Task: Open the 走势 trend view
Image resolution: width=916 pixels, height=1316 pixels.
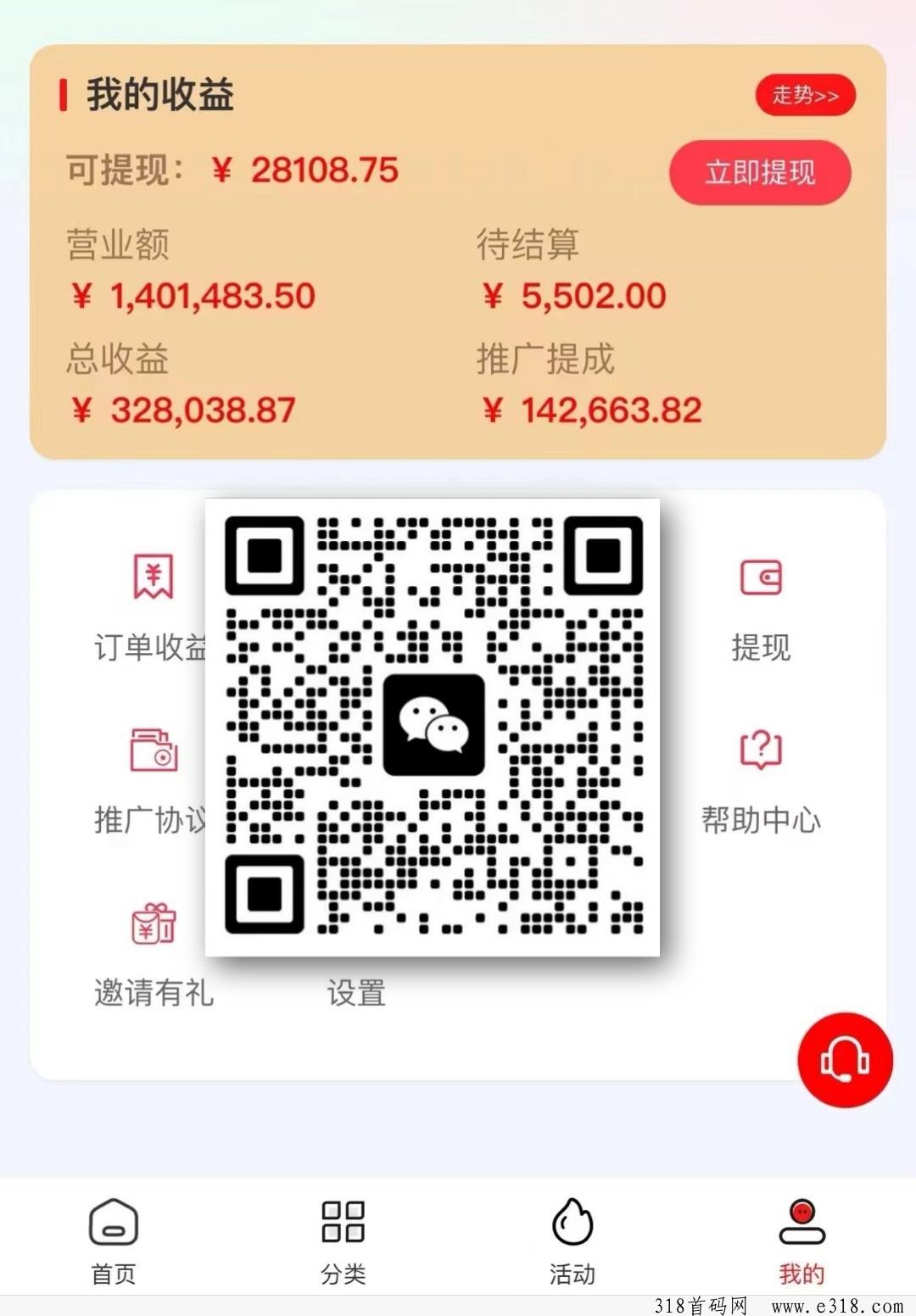Action: pos(805,95)
